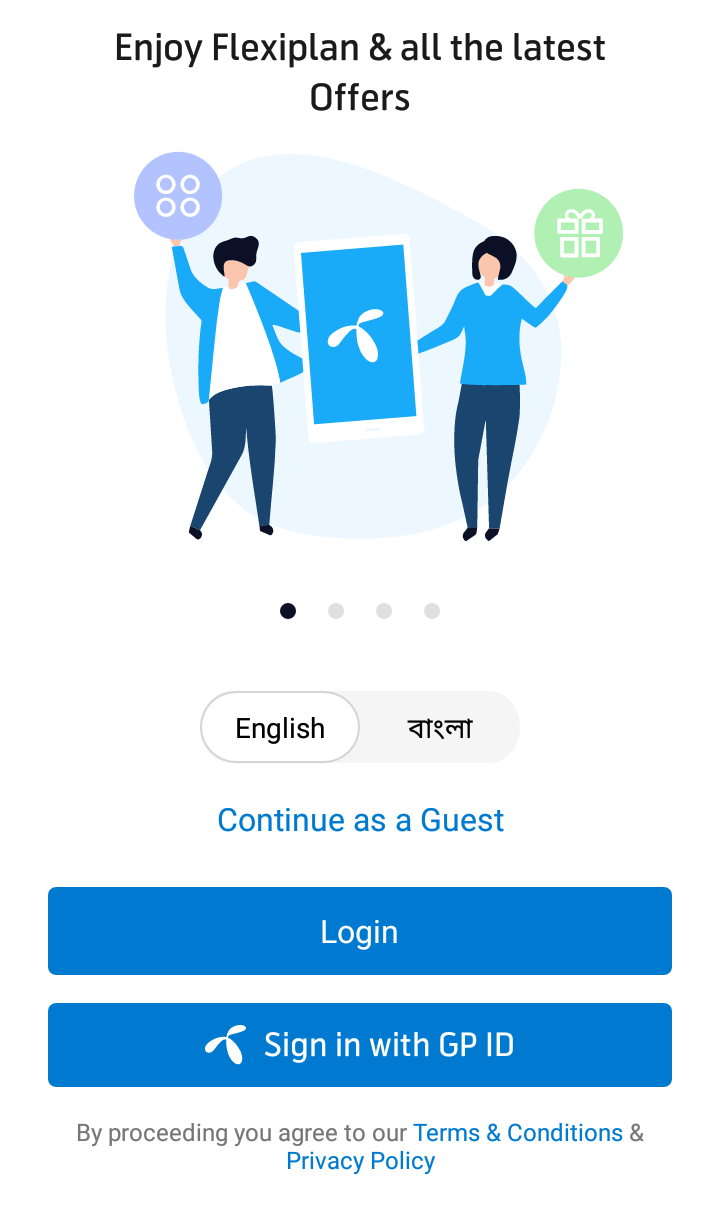Image resolution: width=720 pixels, height=1224 pixels.
Task: Jump to the last onboarding page dot
Action: click(x=432, y=611)
